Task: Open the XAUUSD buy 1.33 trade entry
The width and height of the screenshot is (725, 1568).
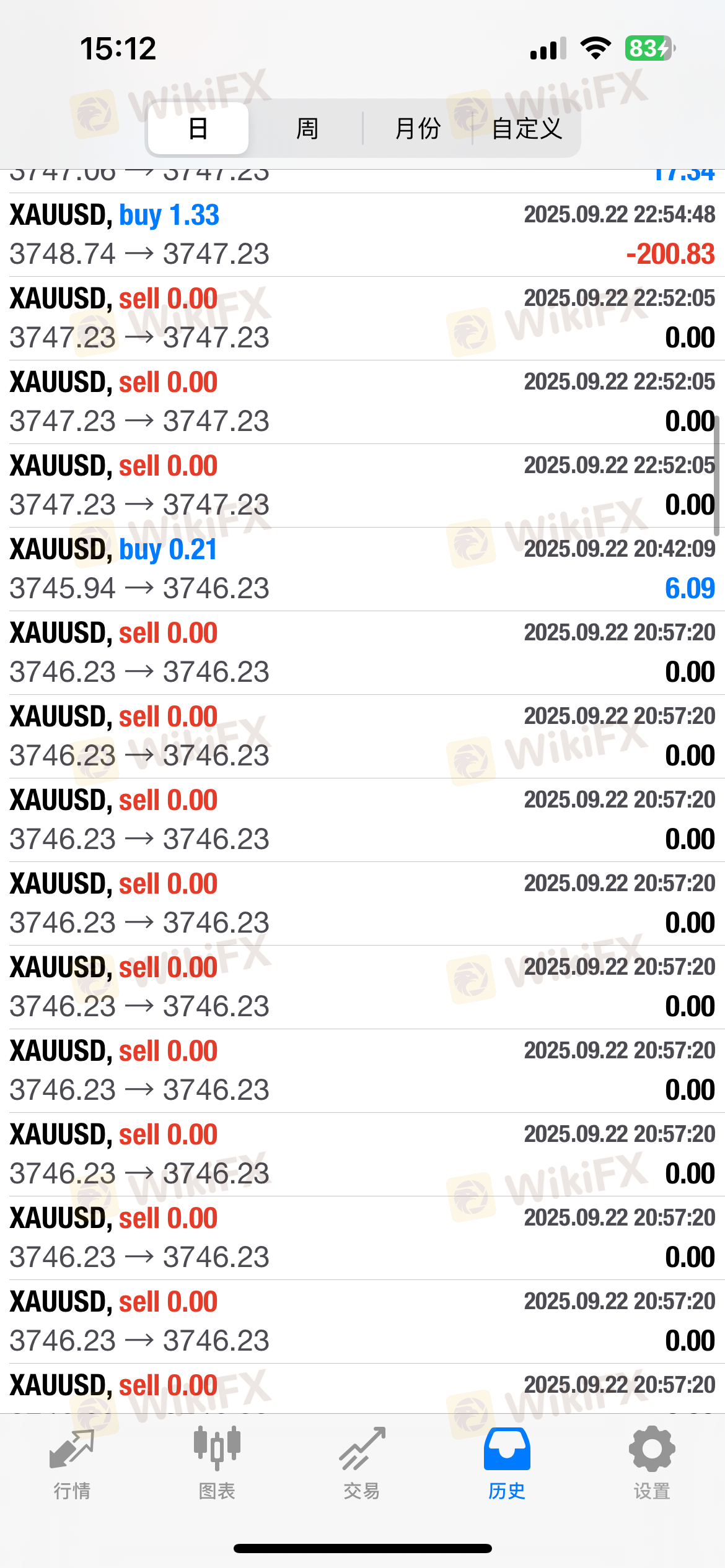Action: pyautogui.click(x=362, y=235)
